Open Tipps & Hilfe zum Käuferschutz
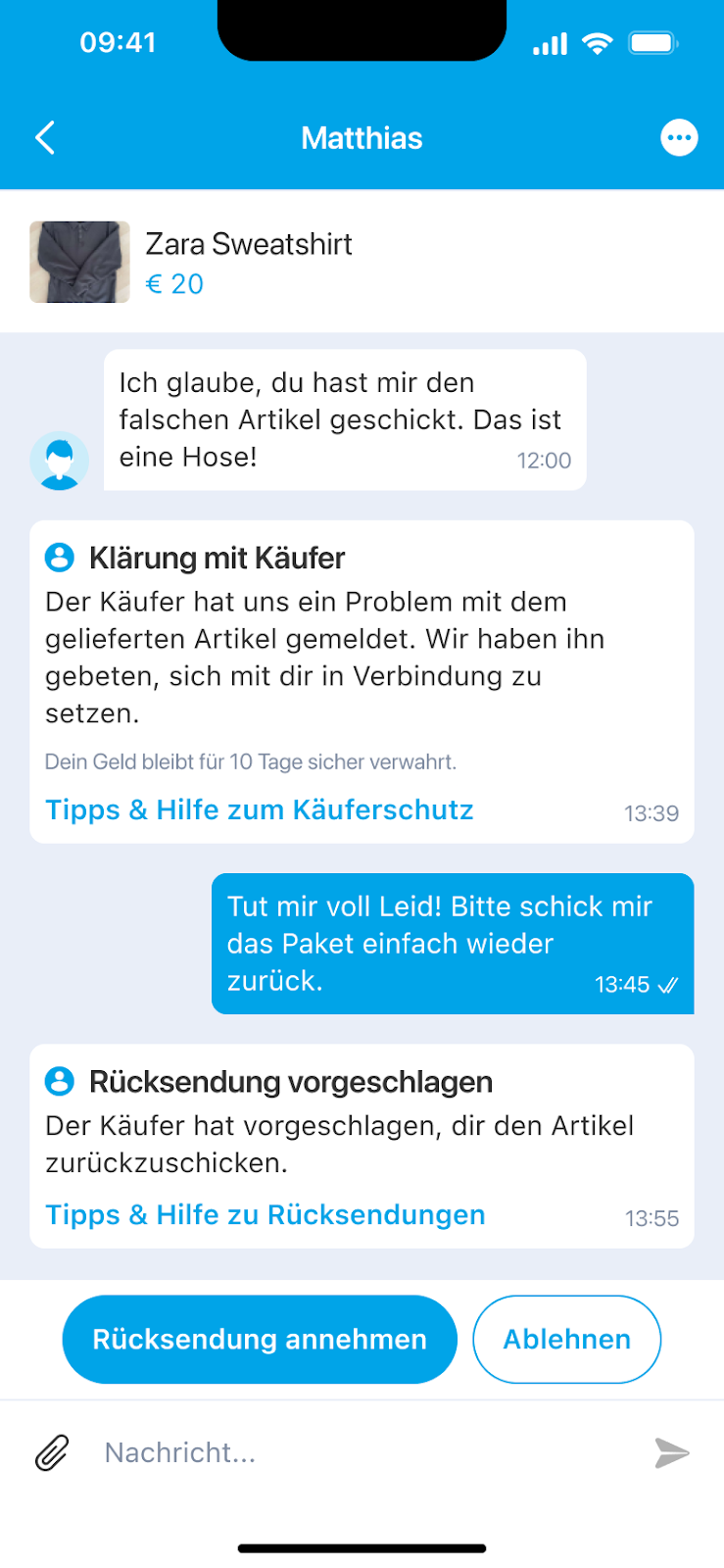This screenshot has width=724, height=1568. 260,810
